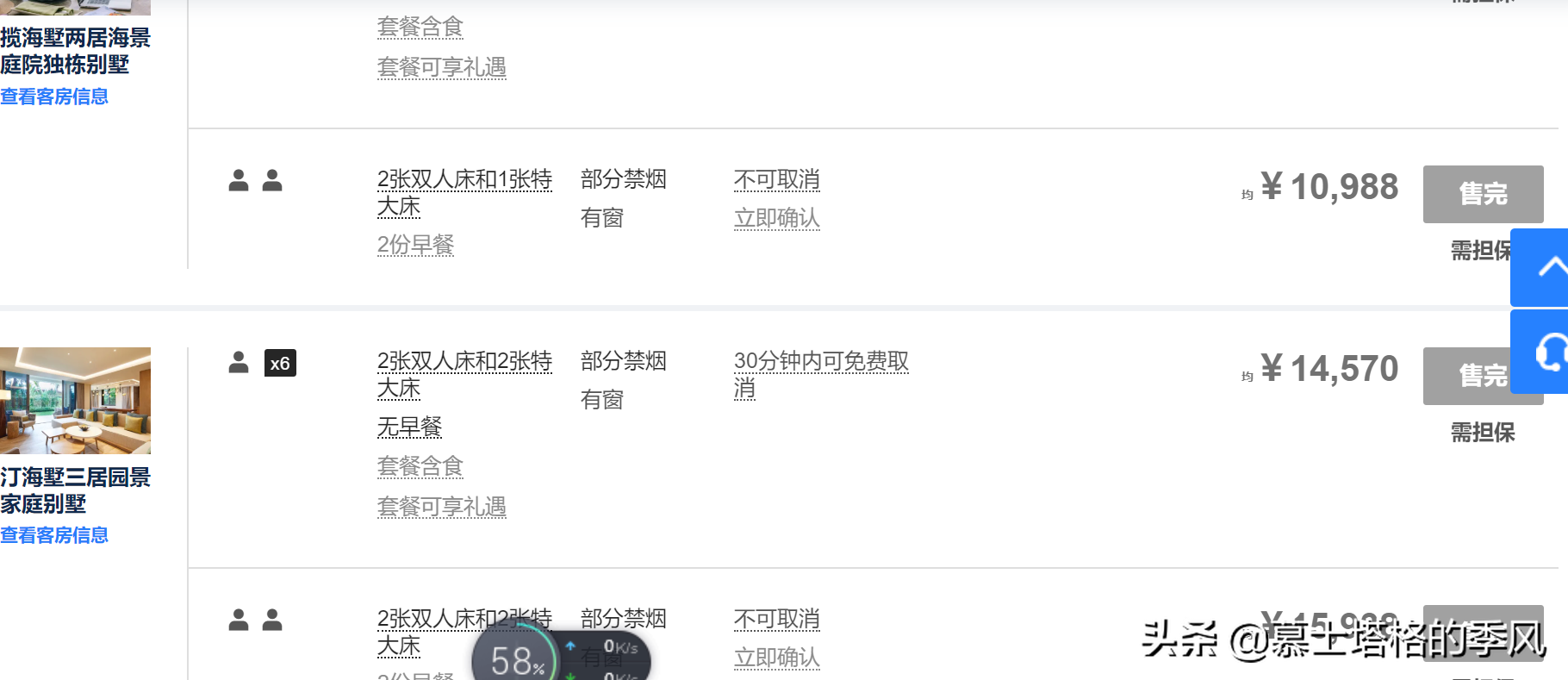
Task: Open 查看客房信息 for 揽海墅两居海景庭院独栋别墅
Action: tap(54, 97)
